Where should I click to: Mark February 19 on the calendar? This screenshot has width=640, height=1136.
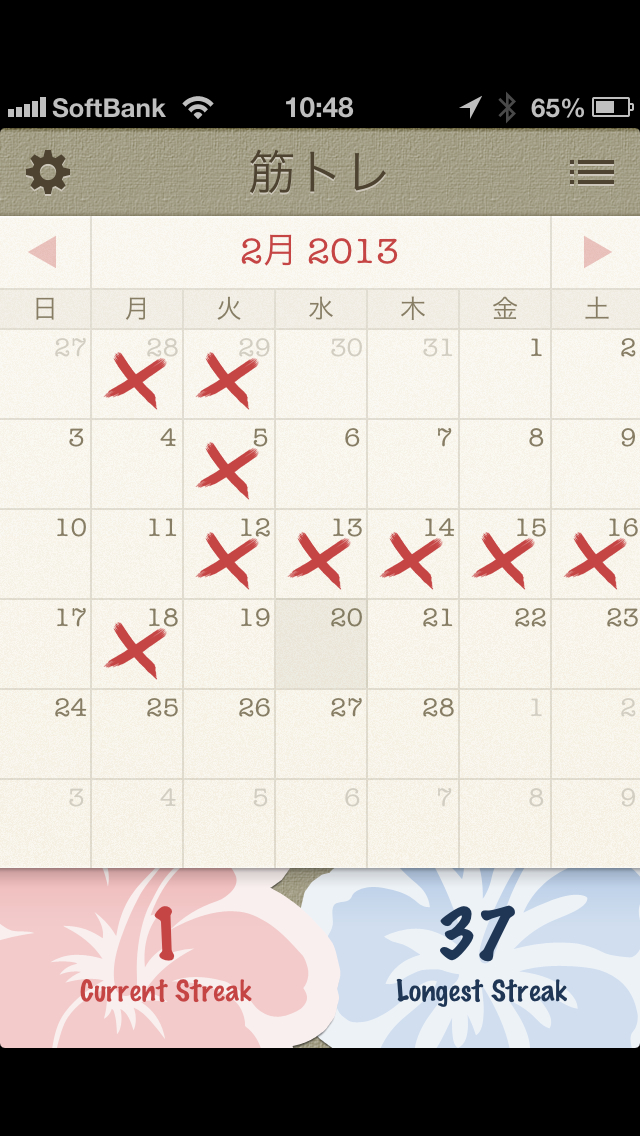point(229,644)
